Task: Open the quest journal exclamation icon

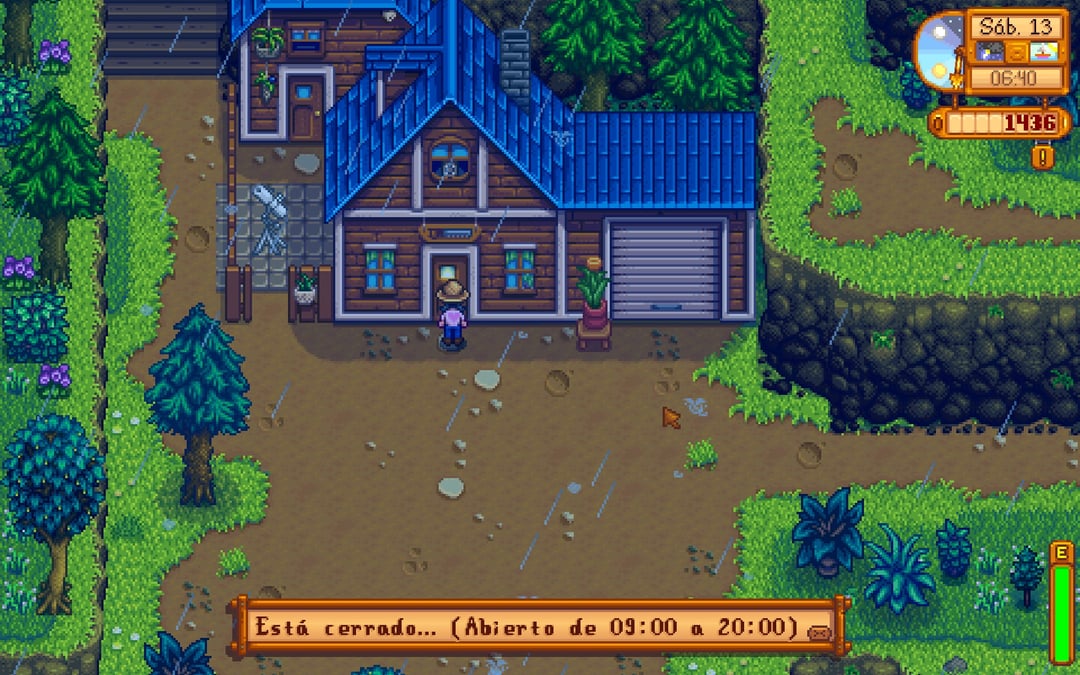Action: click(1042, 157)
